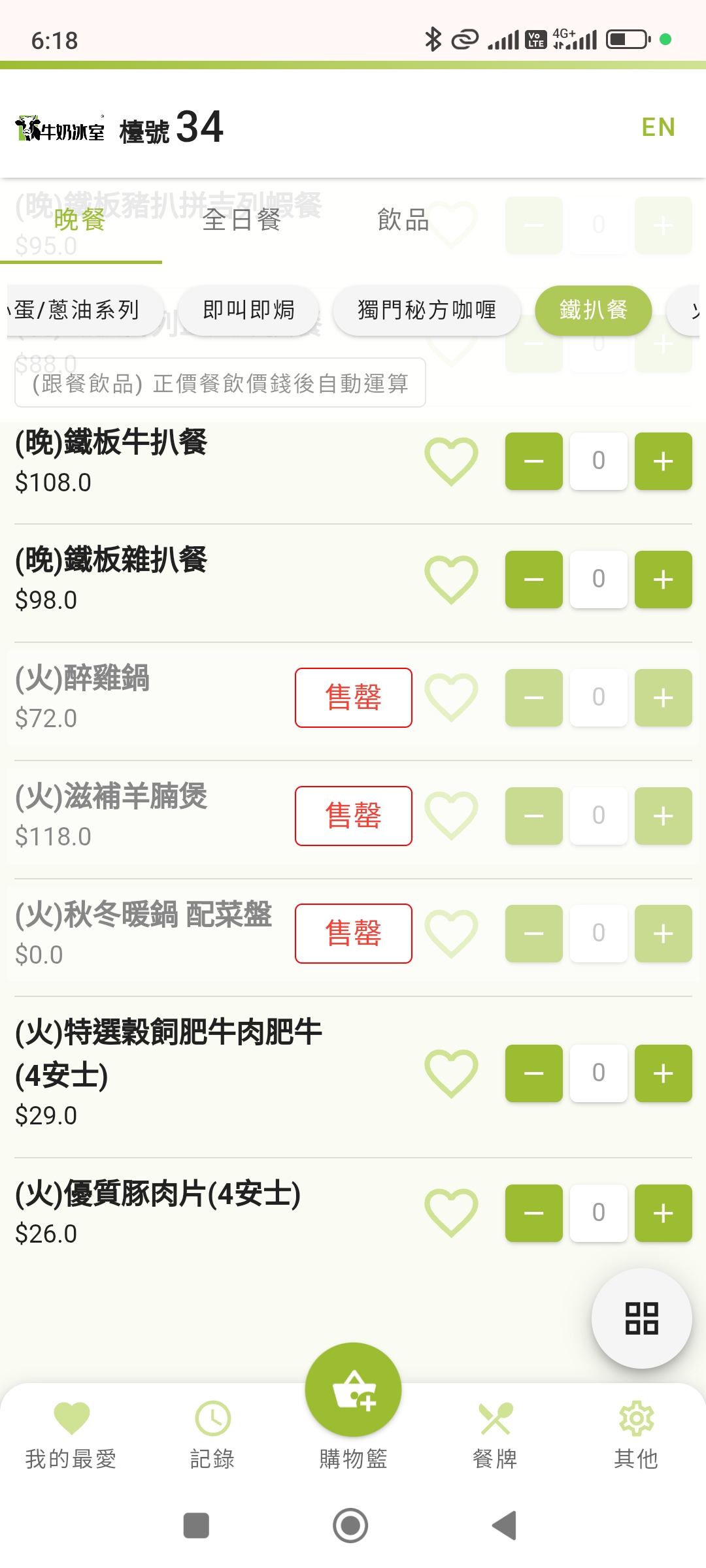
Task: Switch to the 飲品 tab
Action: coord(403,220)
